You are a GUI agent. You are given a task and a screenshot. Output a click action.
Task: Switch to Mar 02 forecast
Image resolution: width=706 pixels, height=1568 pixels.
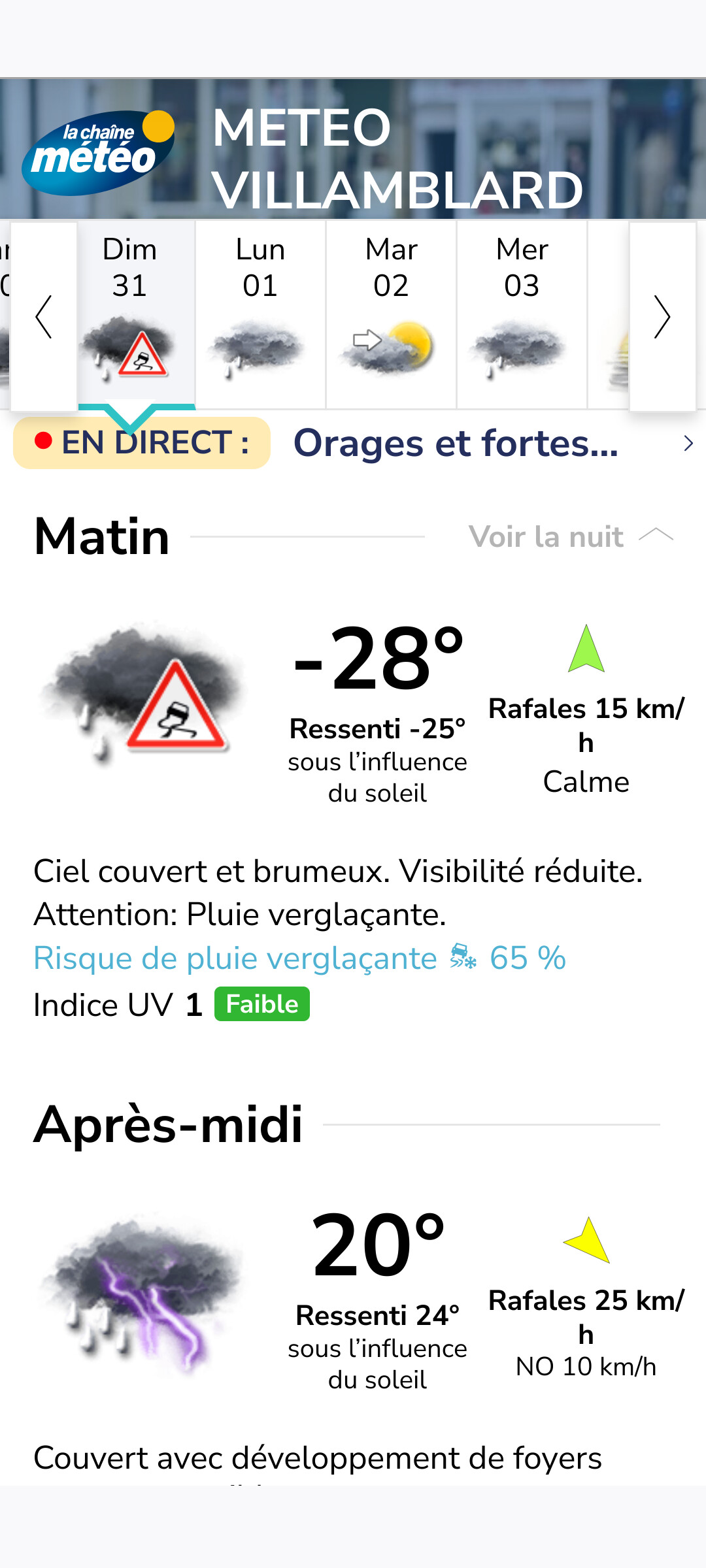(x=391, y=314)
